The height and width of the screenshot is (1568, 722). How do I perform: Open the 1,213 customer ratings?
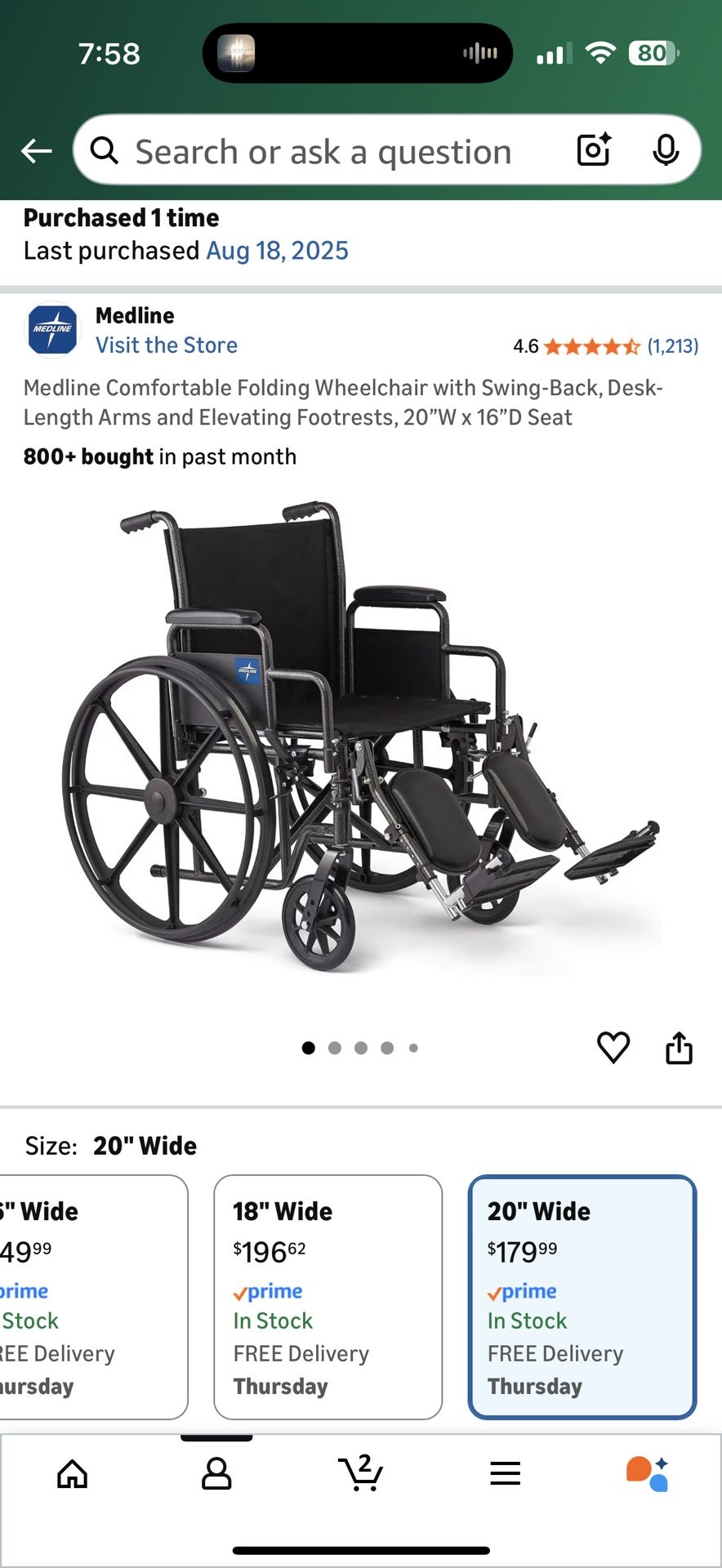coord(672,346)
